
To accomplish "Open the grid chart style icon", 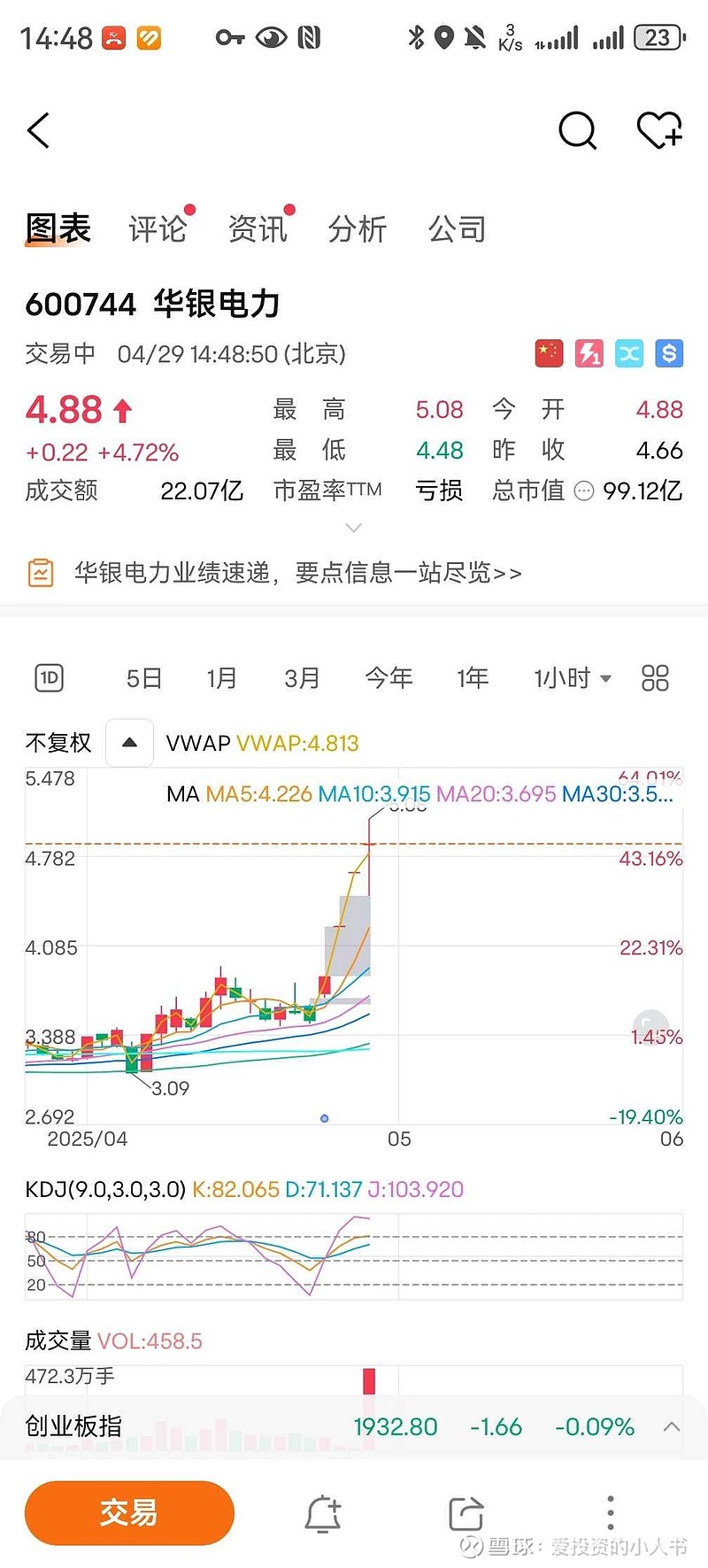I will 655,677.
